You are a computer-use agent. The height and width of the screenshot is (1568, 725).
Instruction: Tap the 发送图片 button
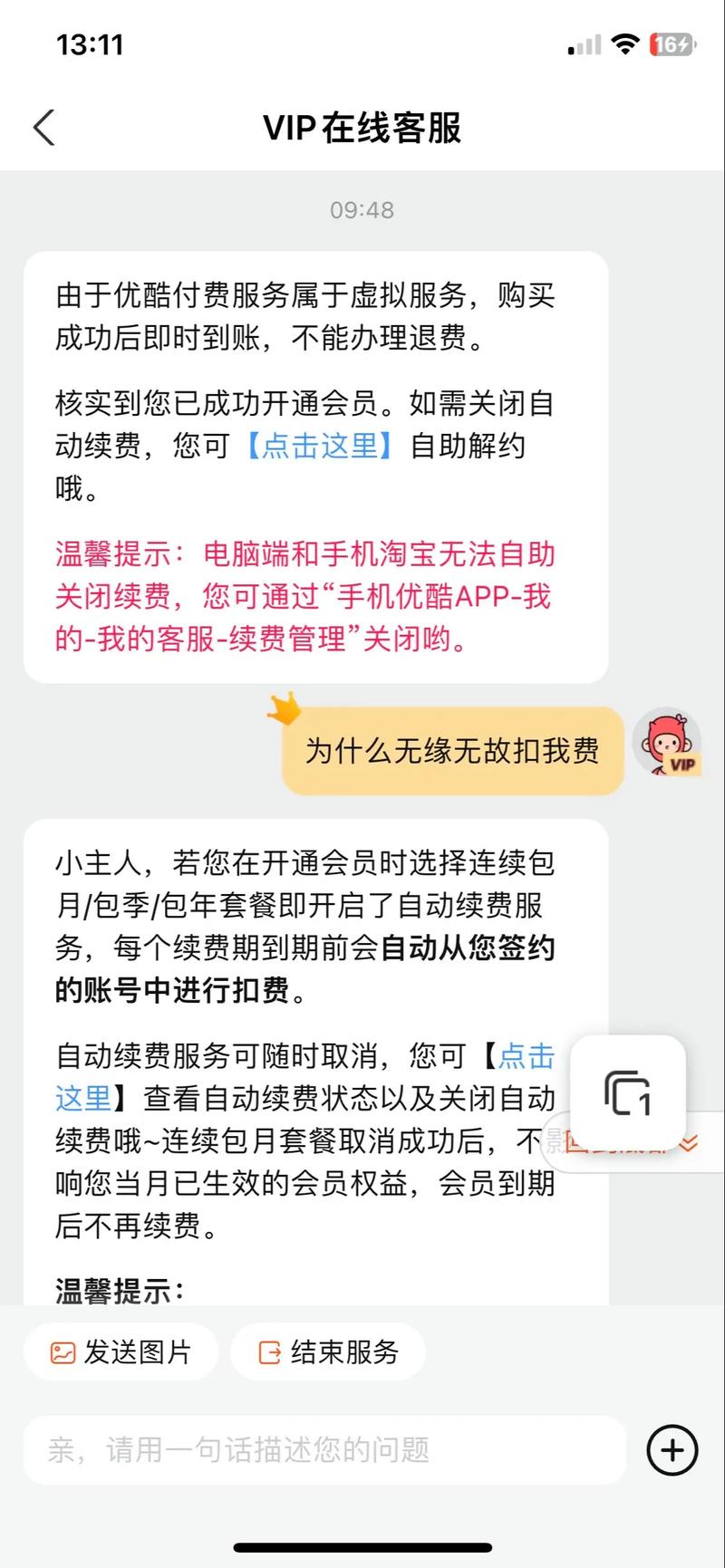click(x=121, y=1352)
